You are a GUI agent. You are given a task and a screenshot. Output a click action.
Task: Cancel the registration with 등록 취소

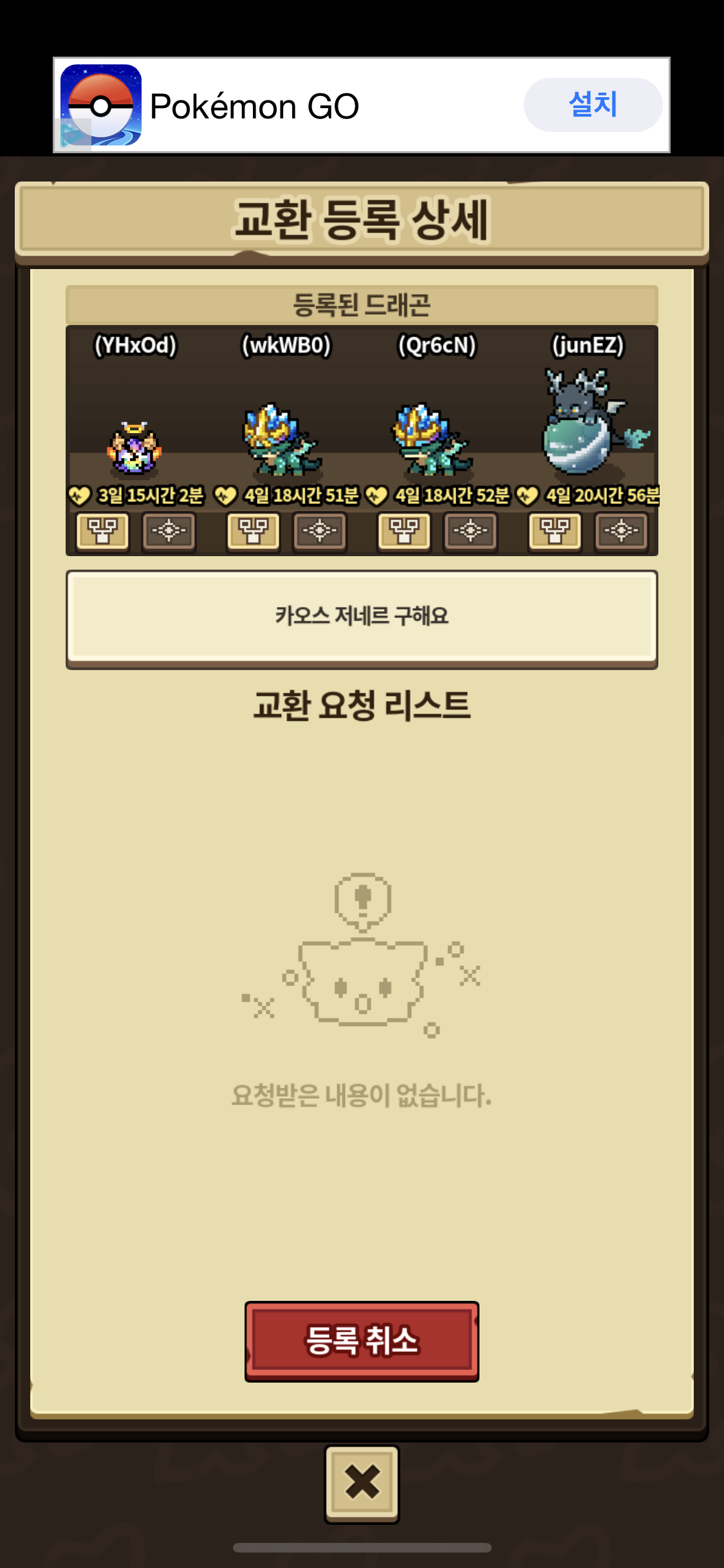362,1341
